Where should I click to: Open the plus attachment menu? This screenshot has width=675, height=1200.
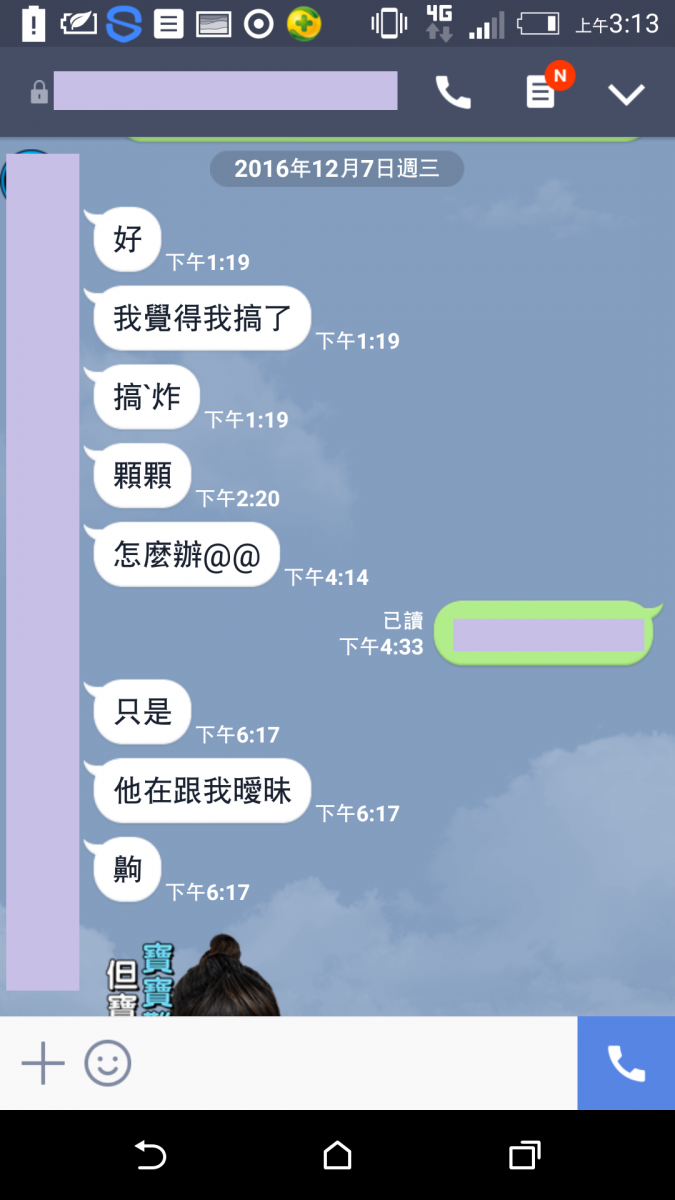pyautogui.click(x=43, y=1063)
